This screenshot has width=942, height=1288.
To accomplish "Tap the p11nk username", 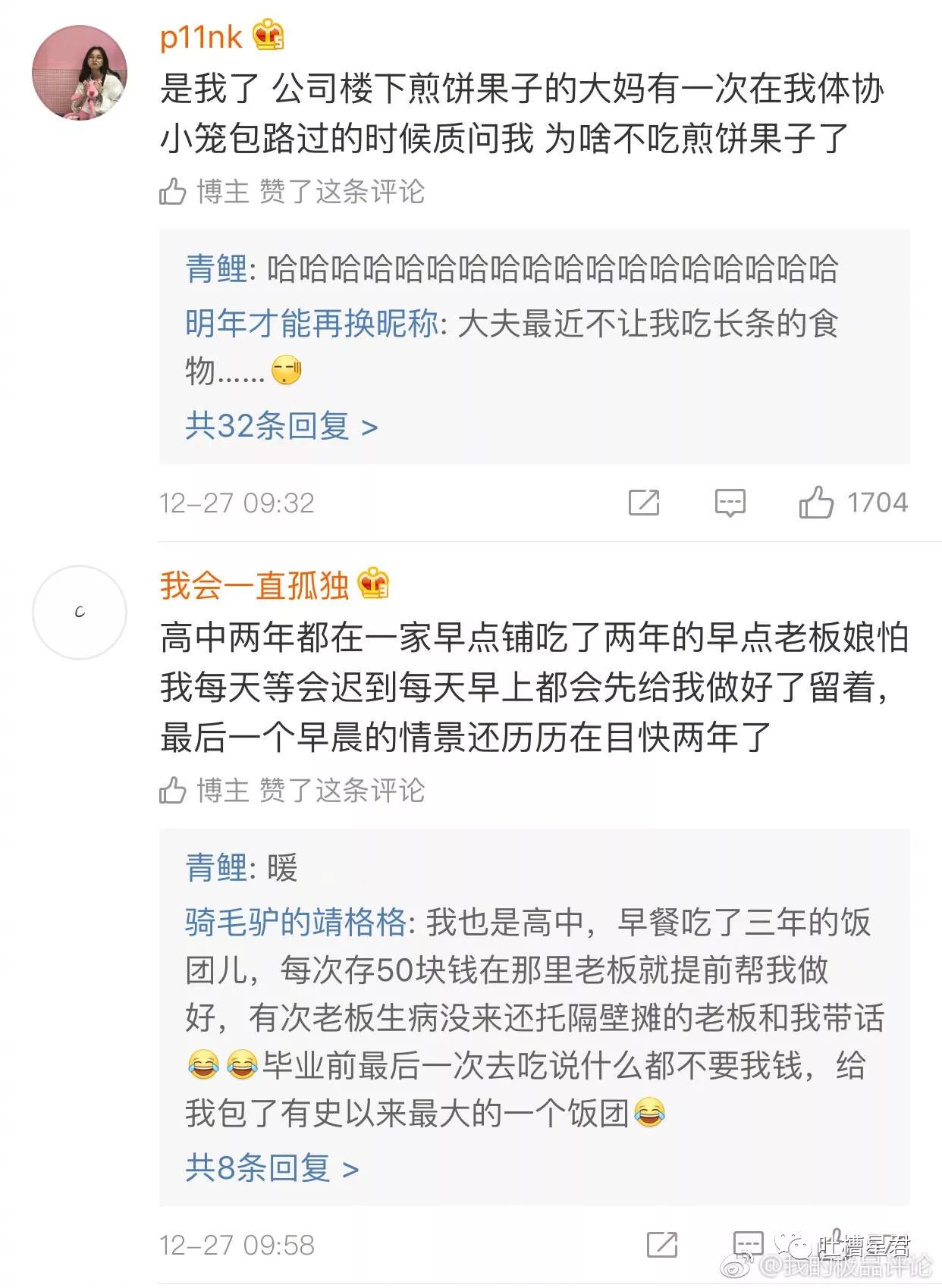I will click(201, 36).
